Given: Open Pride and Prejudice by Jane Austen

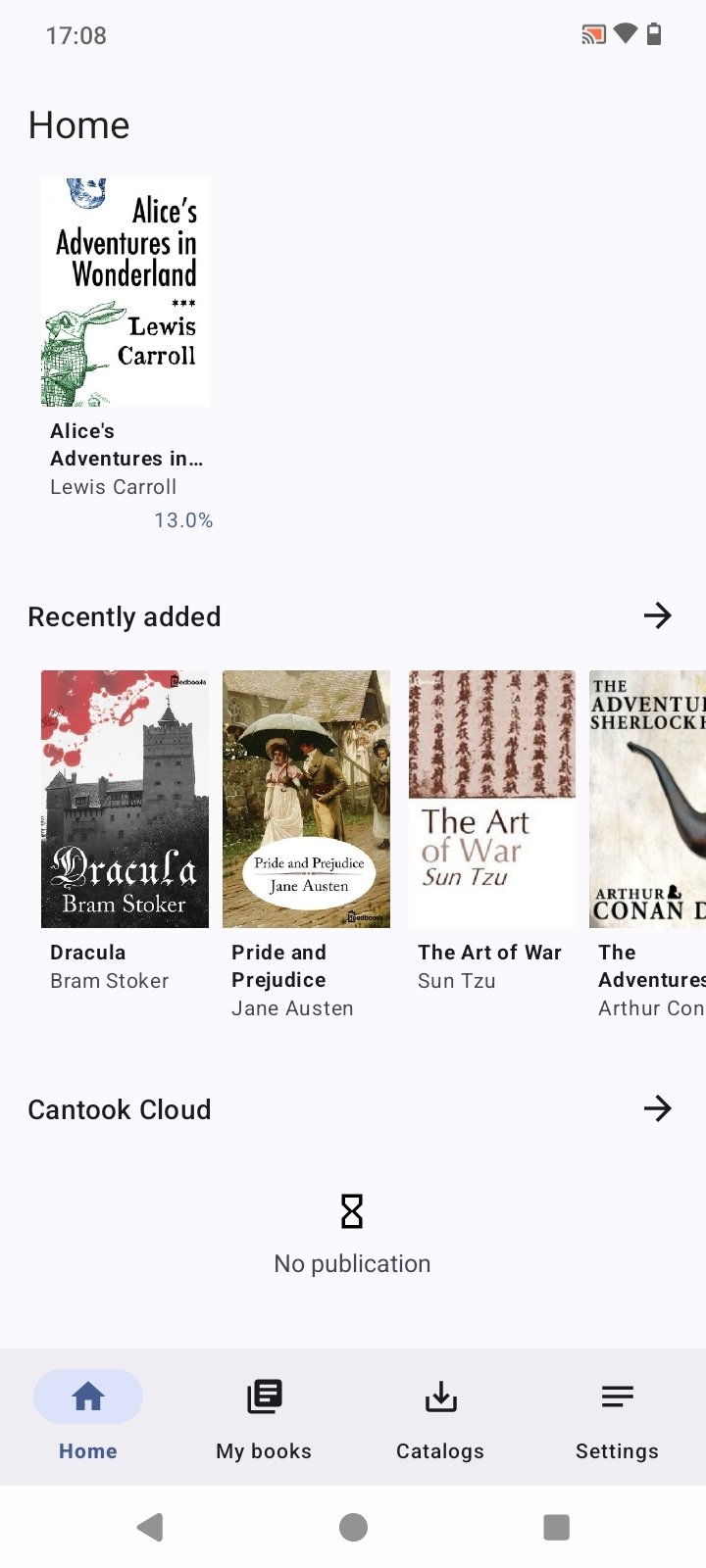Looking at the screenshot, I should 306,799.
